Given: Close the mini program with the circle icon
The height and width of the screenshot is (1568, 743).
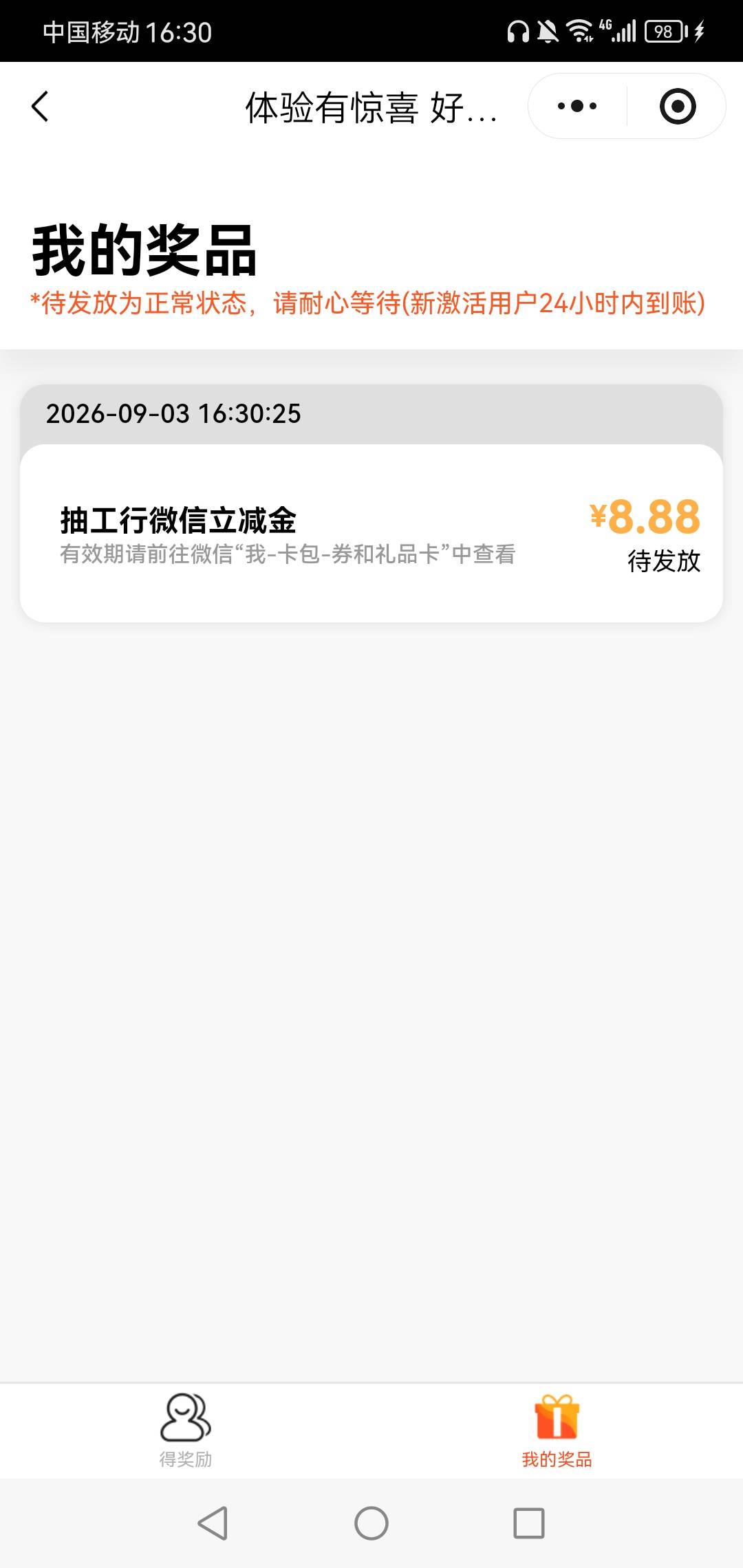Looking at the screenshot, I should click(x=678, y=106).
